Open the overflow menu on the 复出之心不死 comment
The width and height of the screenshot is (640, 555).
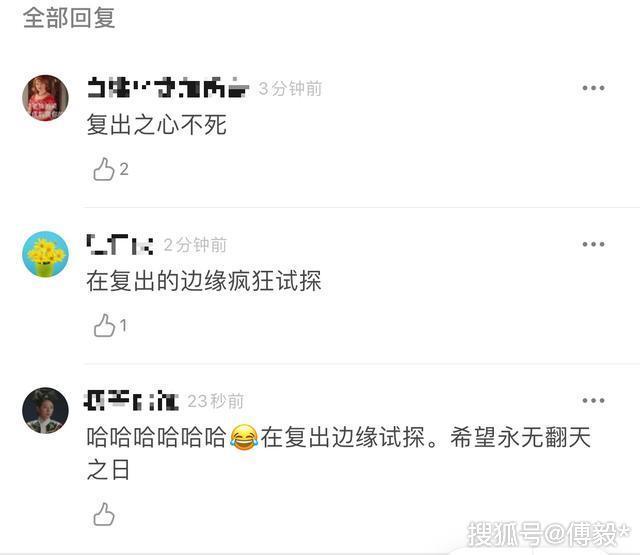(x=593, y=88)
